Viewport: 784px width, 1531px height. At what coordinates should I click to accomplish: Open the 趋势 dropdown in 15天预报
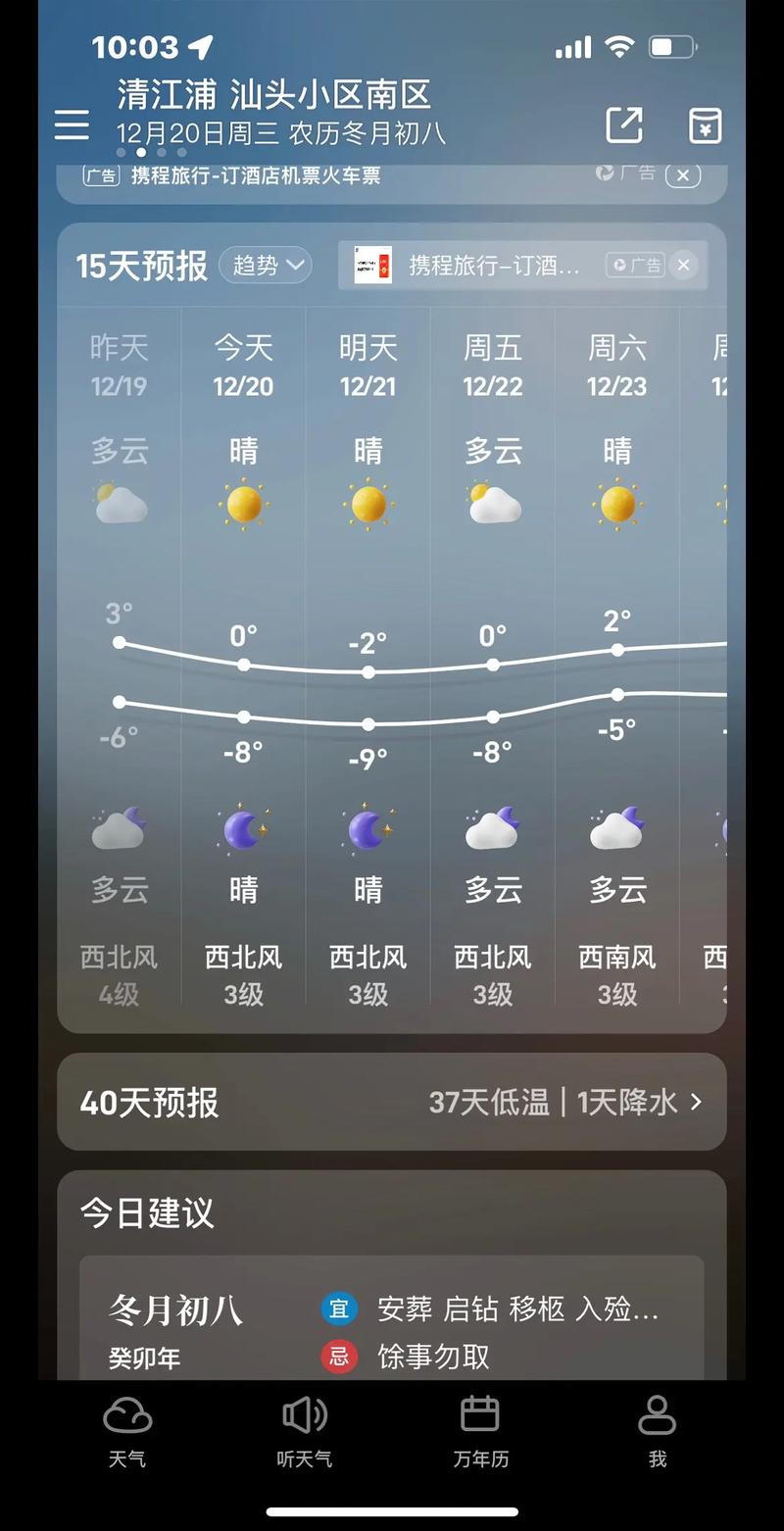click(x=265, y=265)
